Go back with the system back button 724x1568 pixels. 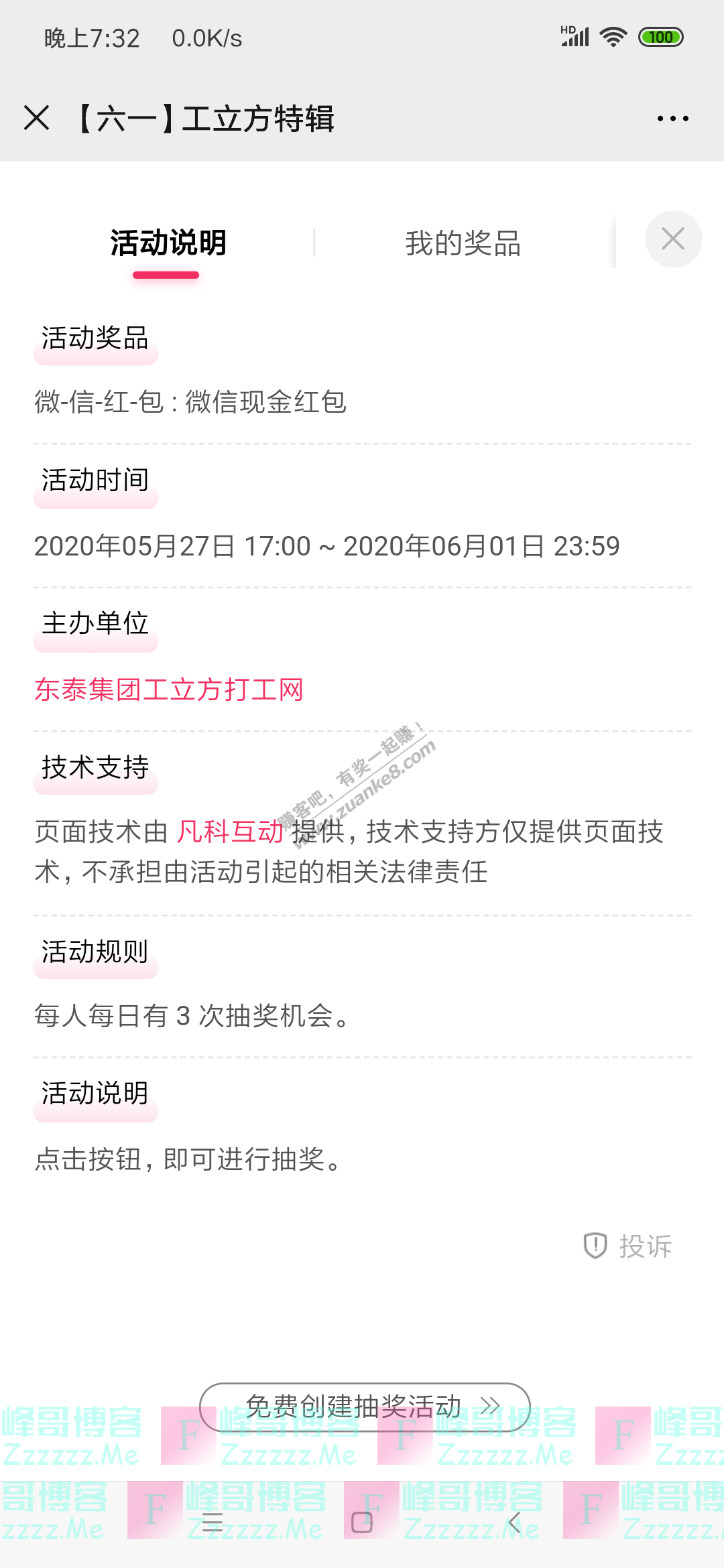click(514, 1522)
